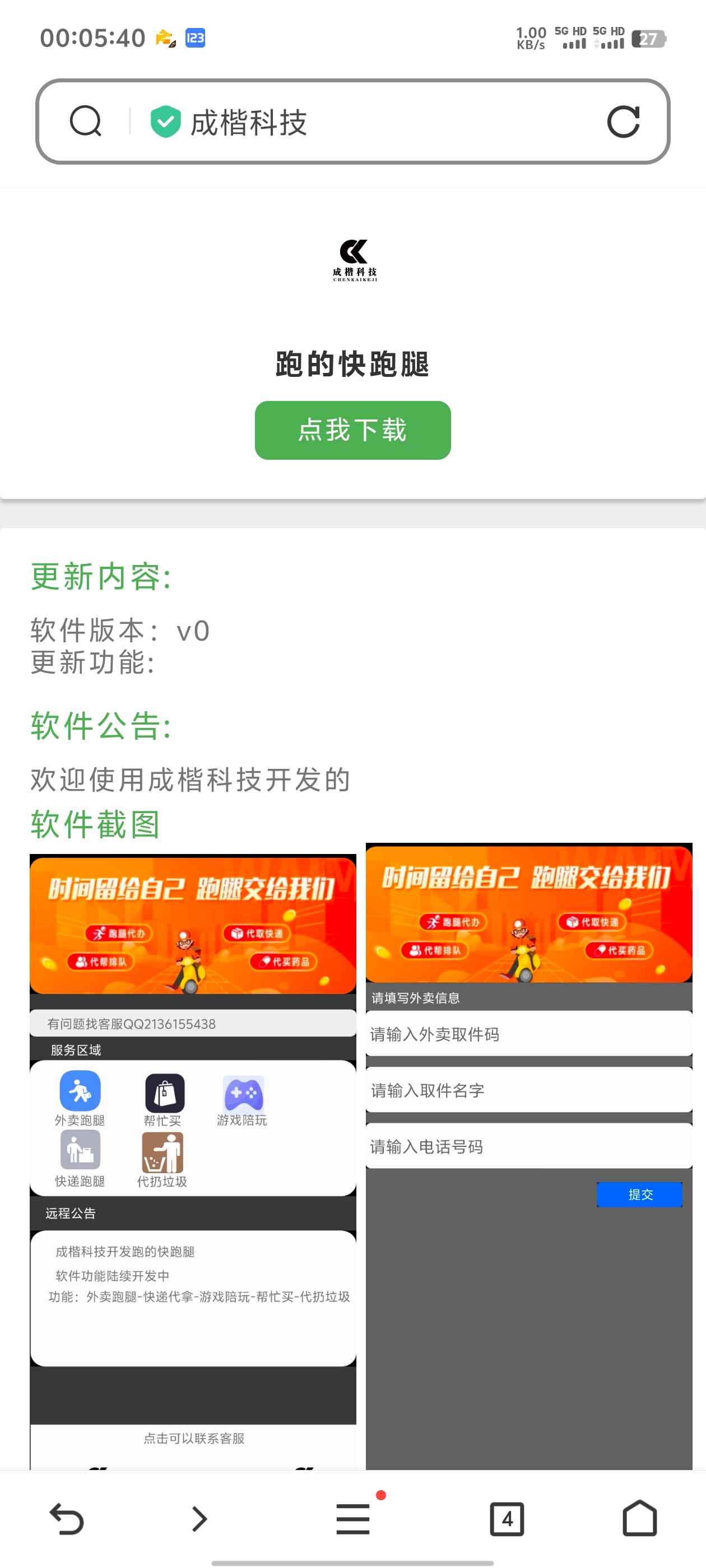Open the 成楷科技 address bar
The width and height of the screenshot is (706, 1568).
click(352, 121)
